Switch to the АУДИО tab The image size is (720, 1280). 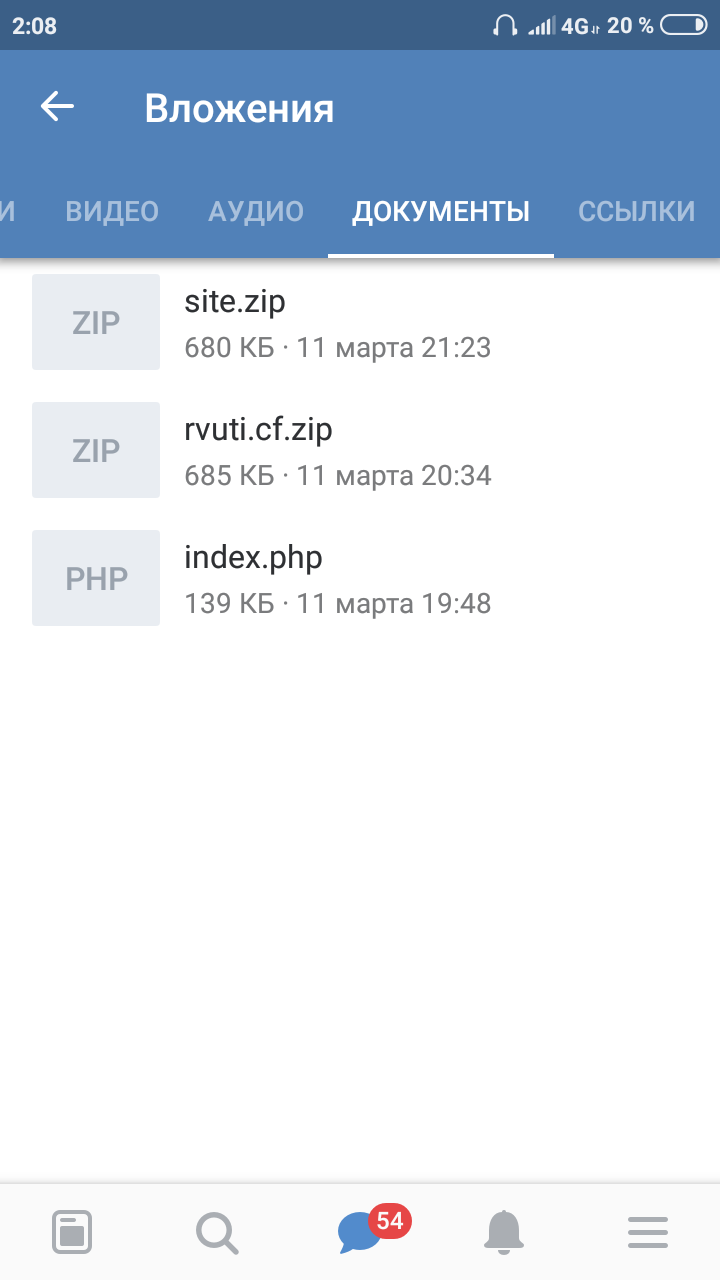click(x=256, y=211)
